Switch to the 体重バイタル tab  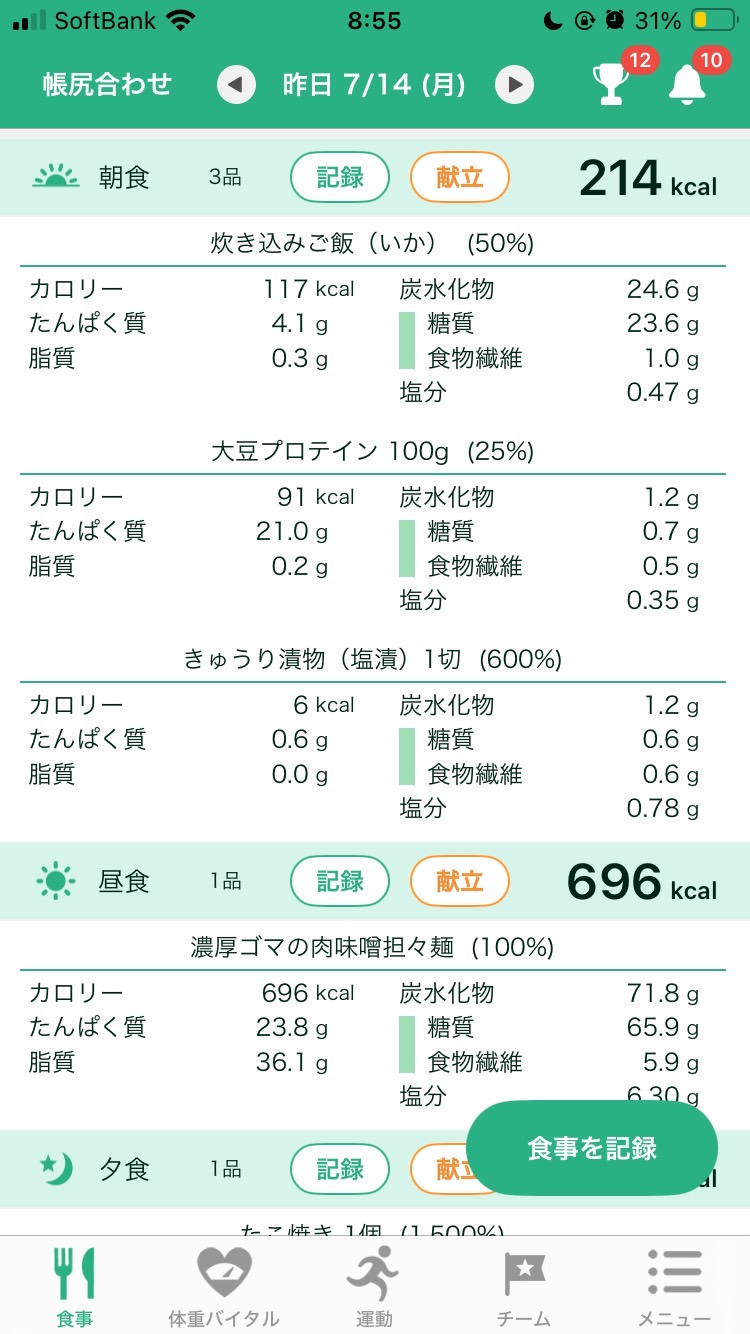[224, 1286]
